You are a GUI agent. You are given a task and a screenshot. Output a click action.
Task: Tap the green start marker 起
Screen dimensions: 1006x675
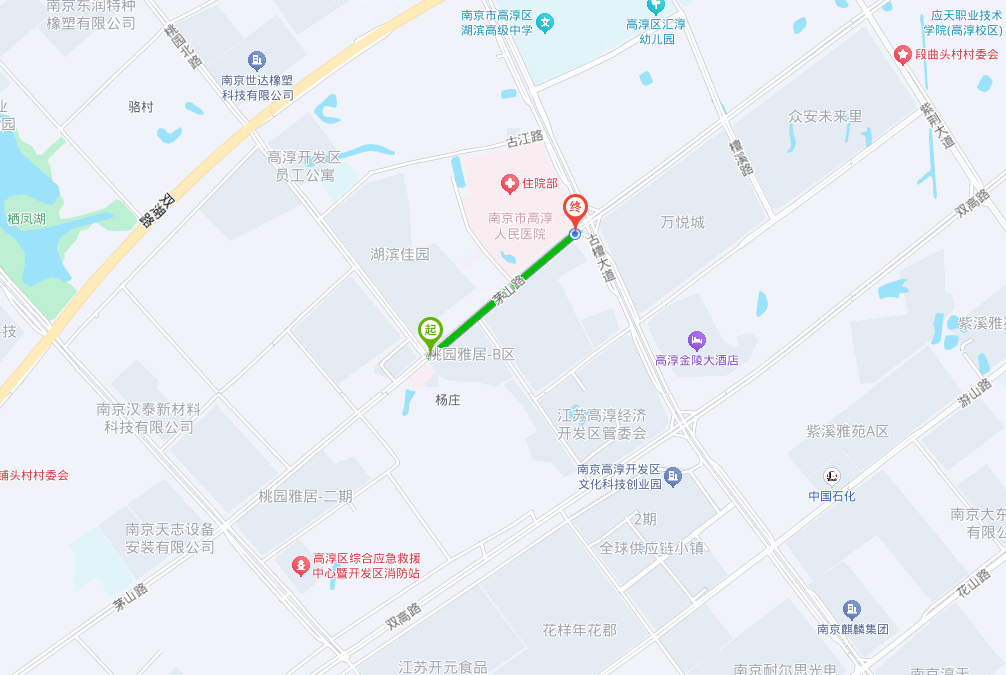430,330
